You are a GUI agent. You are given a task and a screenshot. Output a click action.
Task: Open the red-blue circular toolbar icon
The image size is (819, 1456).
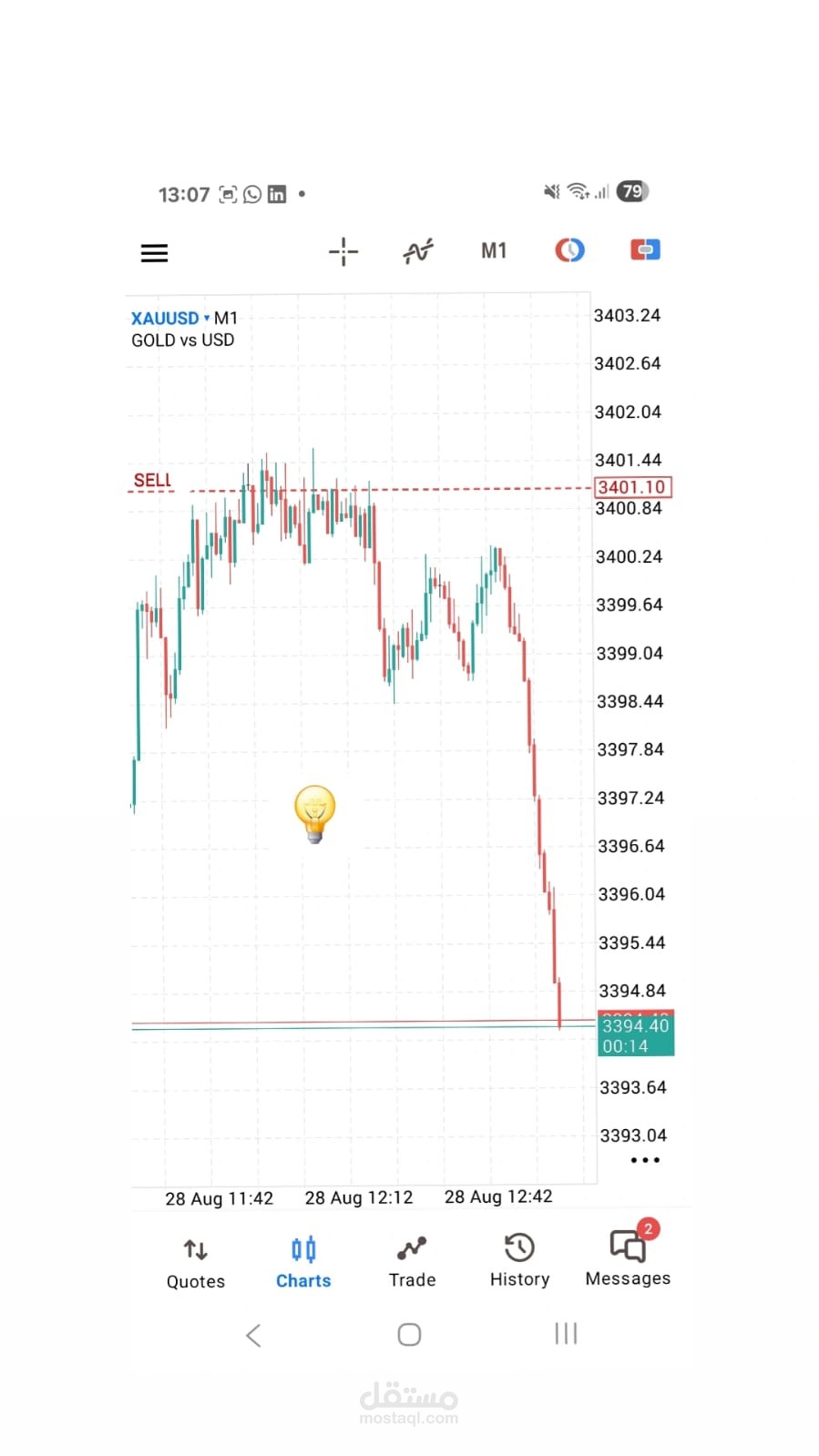coord(569,249)
